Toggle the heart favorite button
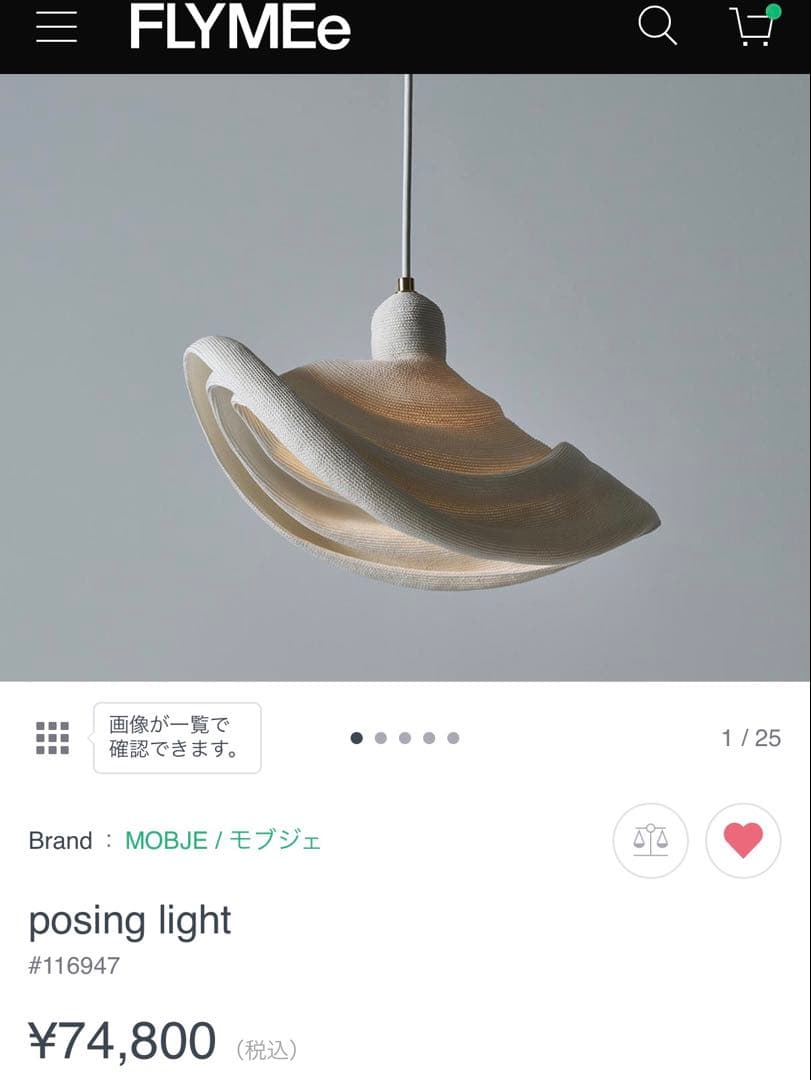Image resolution: width=811 pixels, height=1080 pixels. (x=743, y=840)
